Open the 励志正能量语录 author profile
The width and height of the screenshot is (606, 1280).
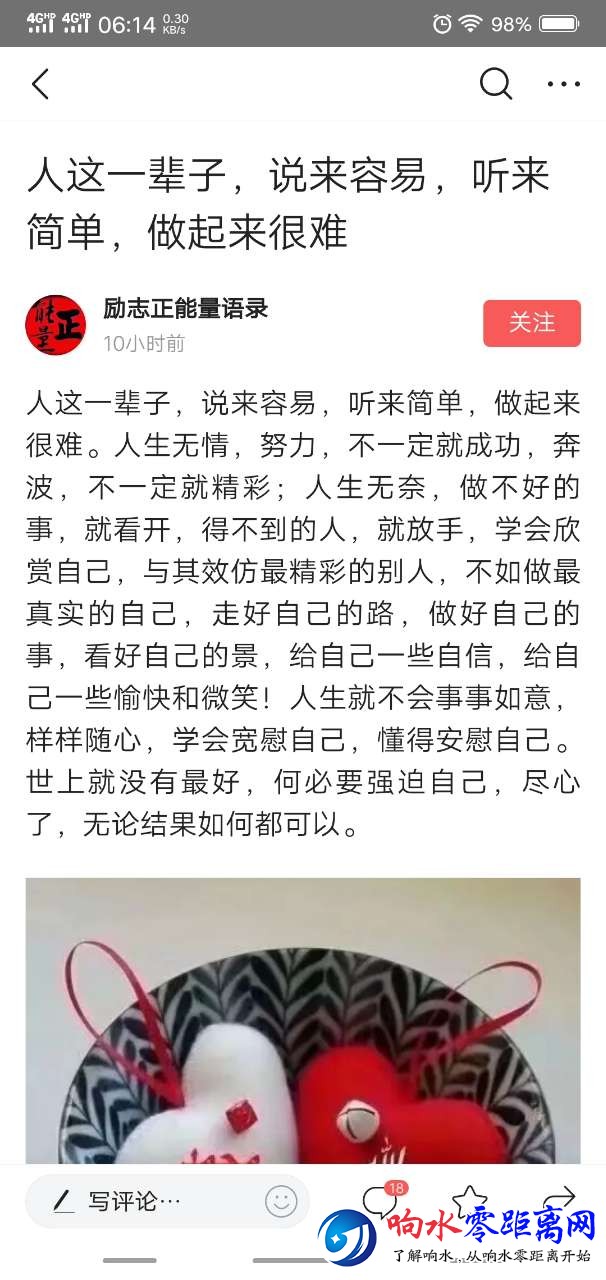tap(185, 308)
